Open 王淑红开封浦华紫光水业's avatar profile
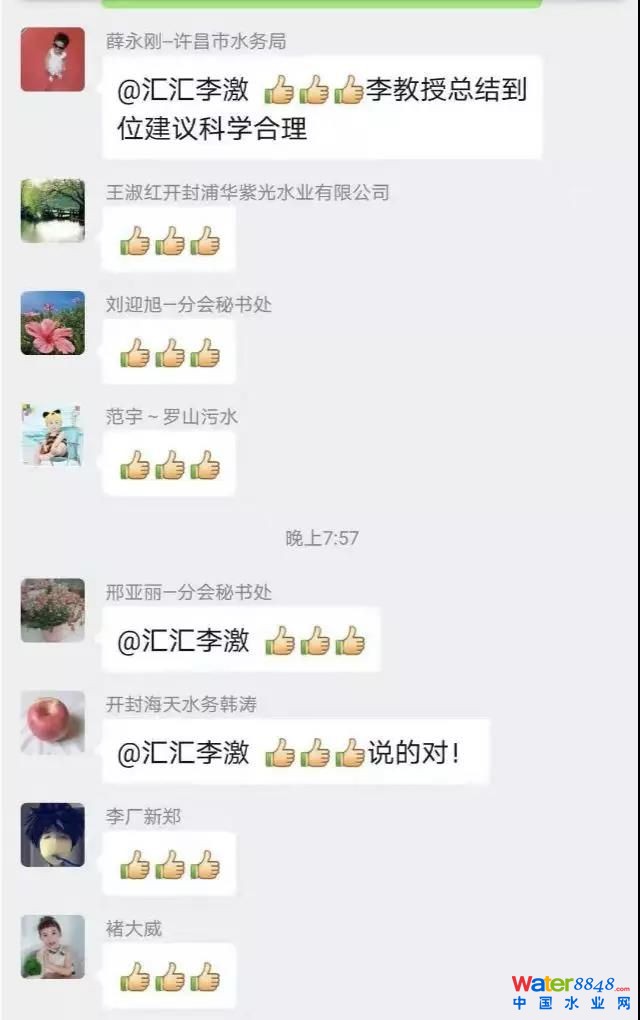Screen dimensions: 640x1020 [52, 211]
